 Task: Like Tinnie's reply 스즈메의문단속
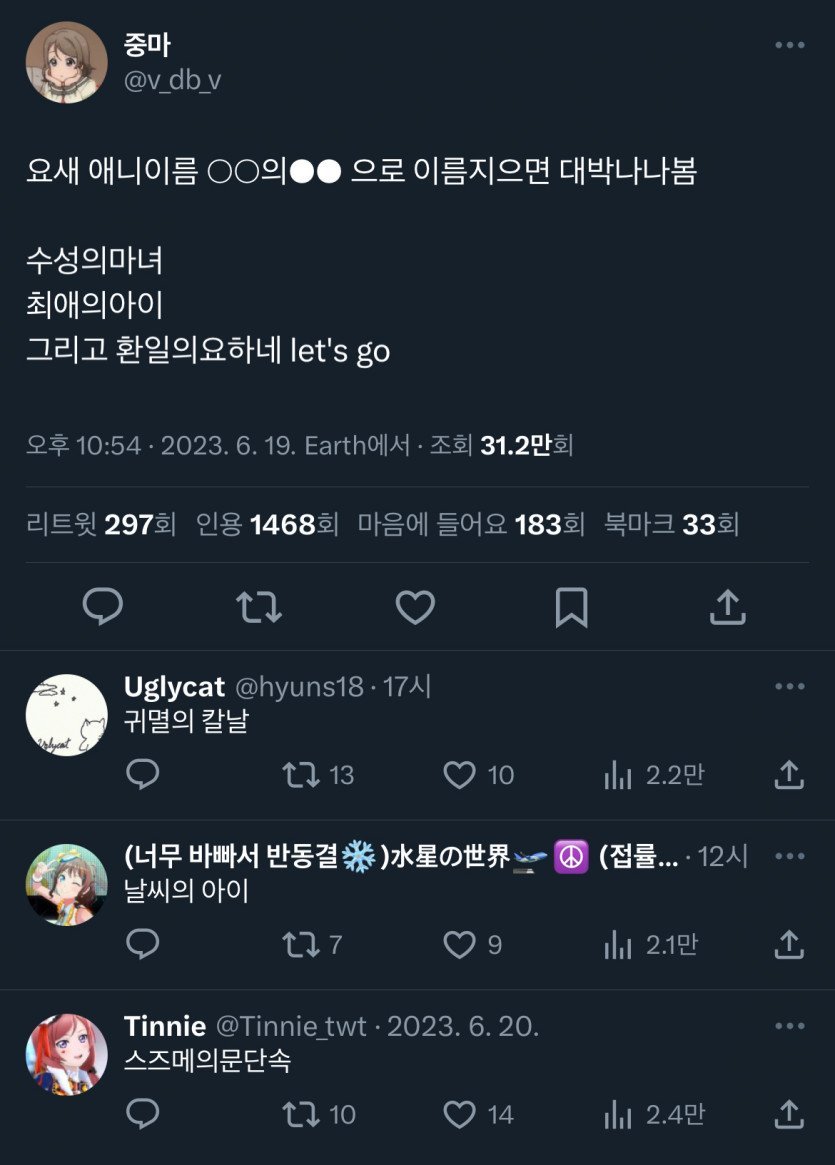(x=460, y=1115)
